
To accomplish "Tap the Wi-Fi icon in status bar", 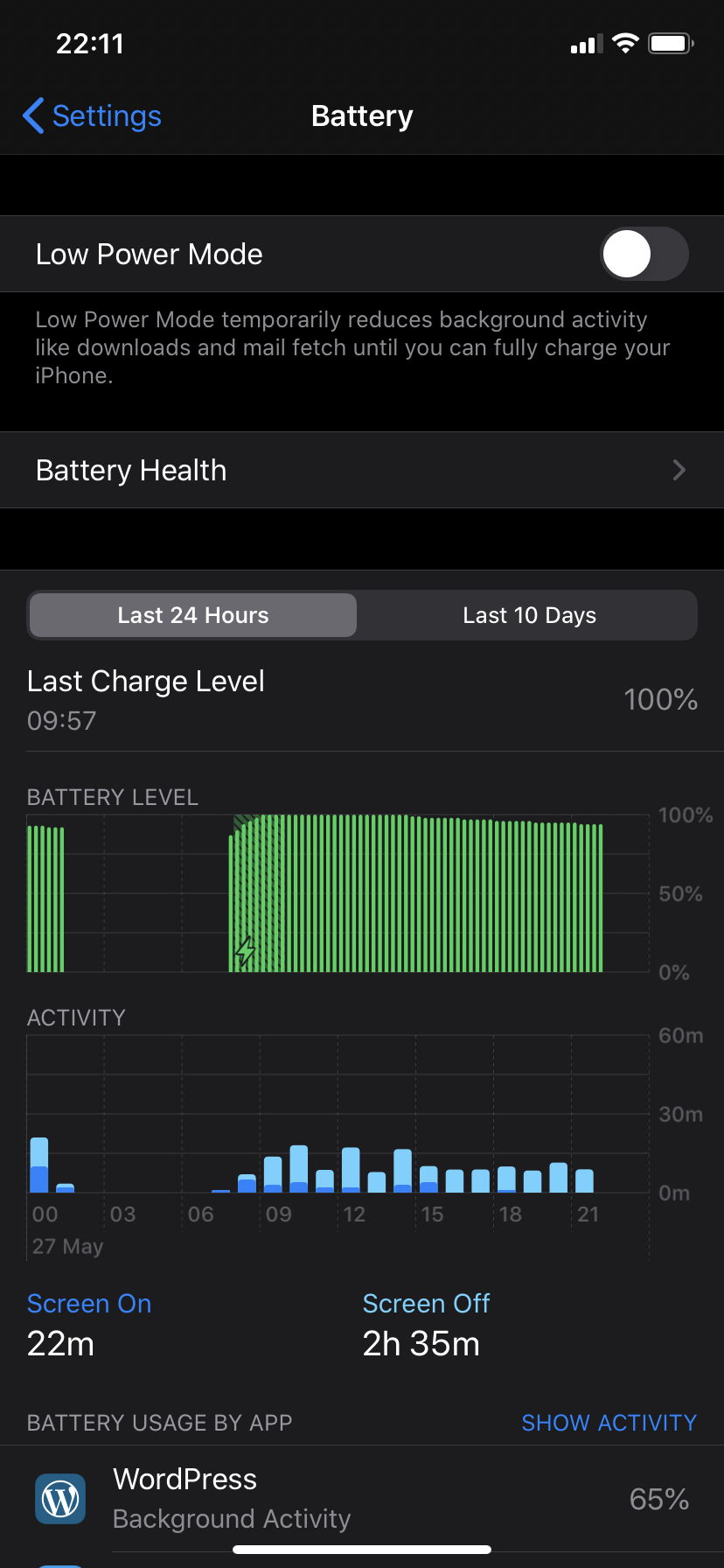I will click(627, 43).
